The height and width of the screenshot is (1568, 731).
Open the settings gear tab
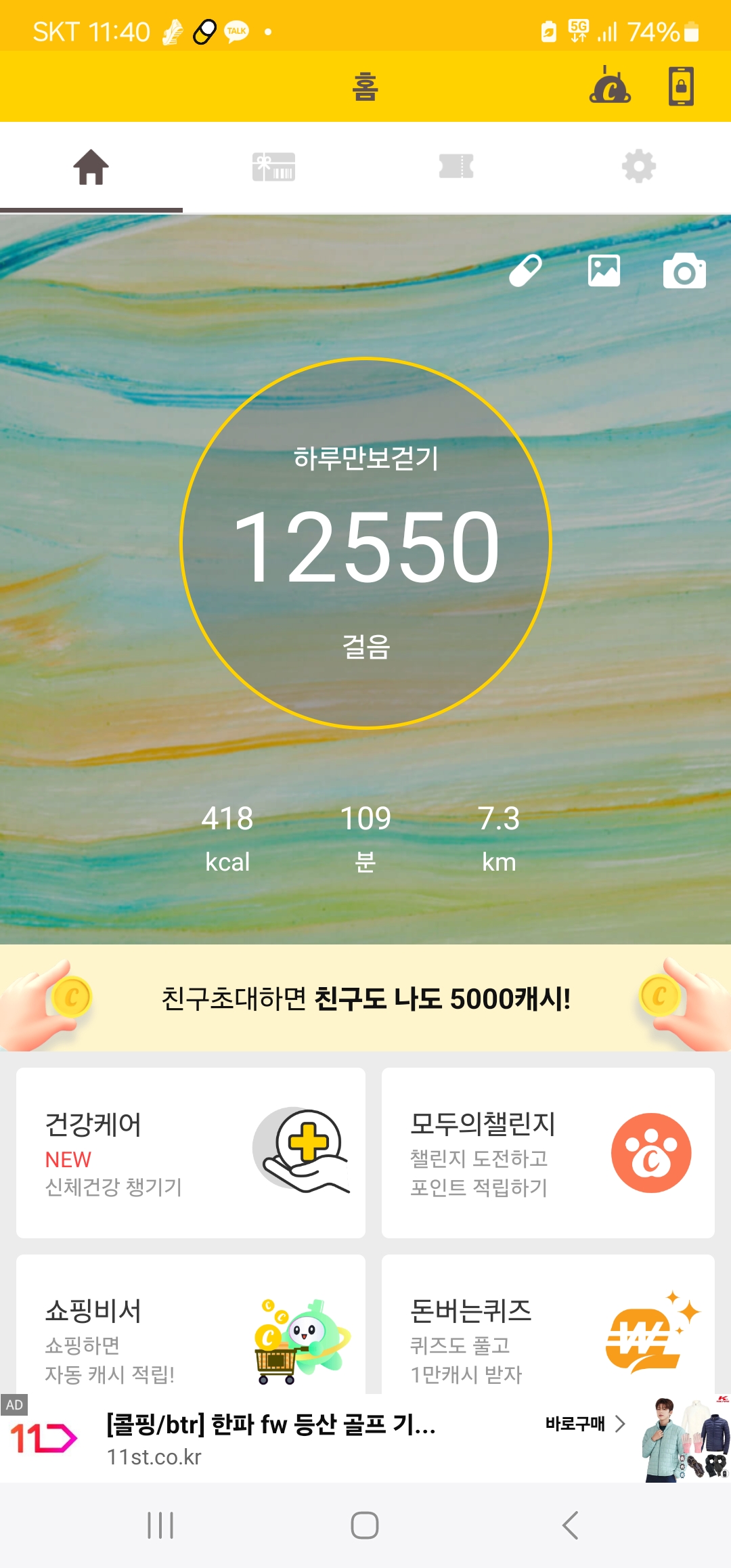click(639, 167)
